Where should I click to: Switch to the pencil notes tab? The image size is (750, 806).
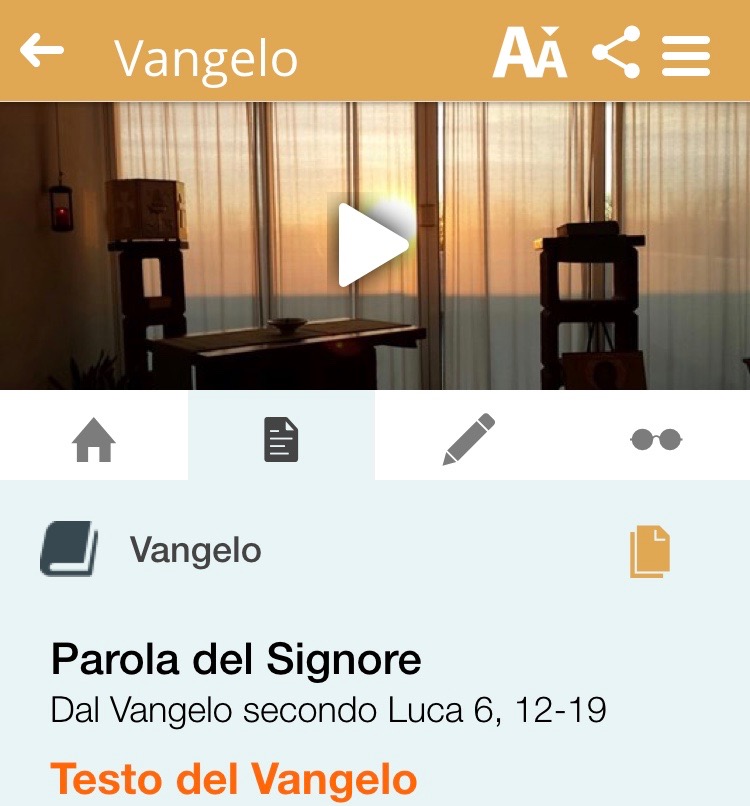click(468, 439)
